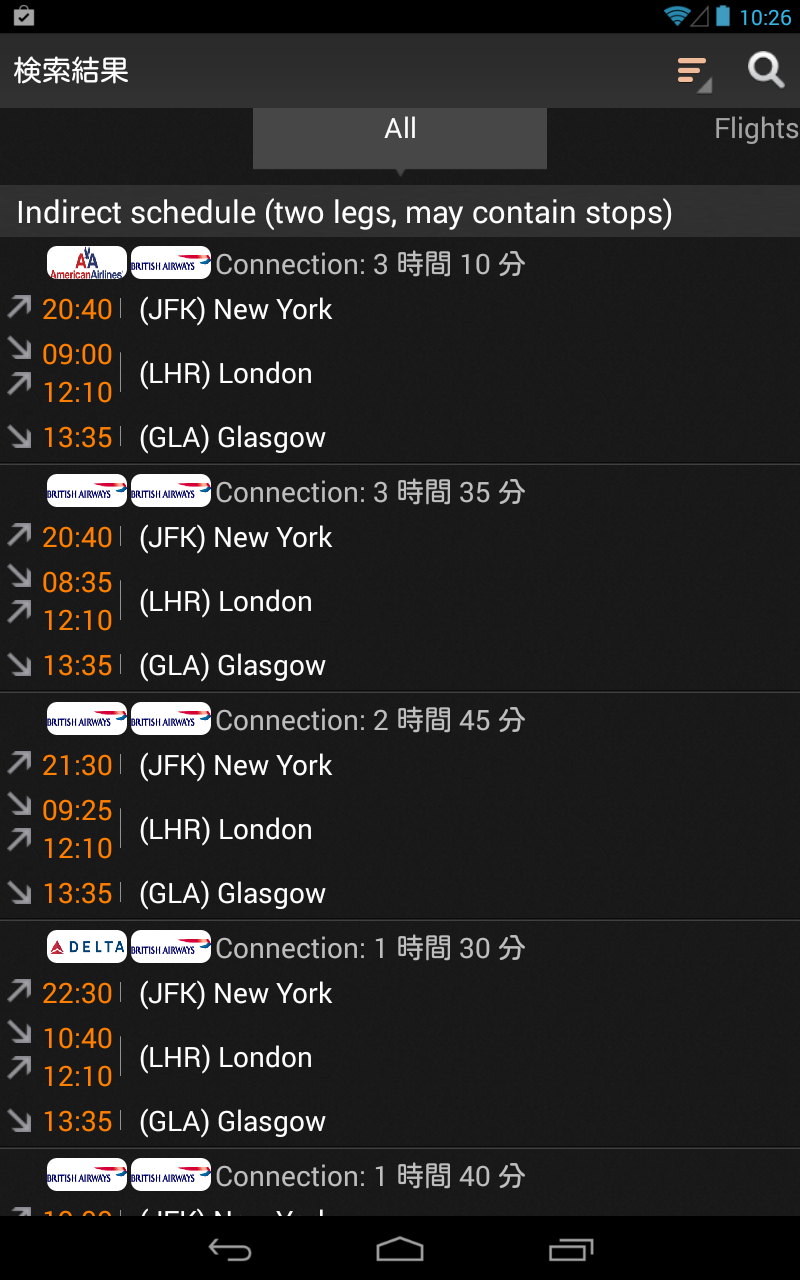Switch to the Flights tab
800x1280 pixels.
coord(755,130)
